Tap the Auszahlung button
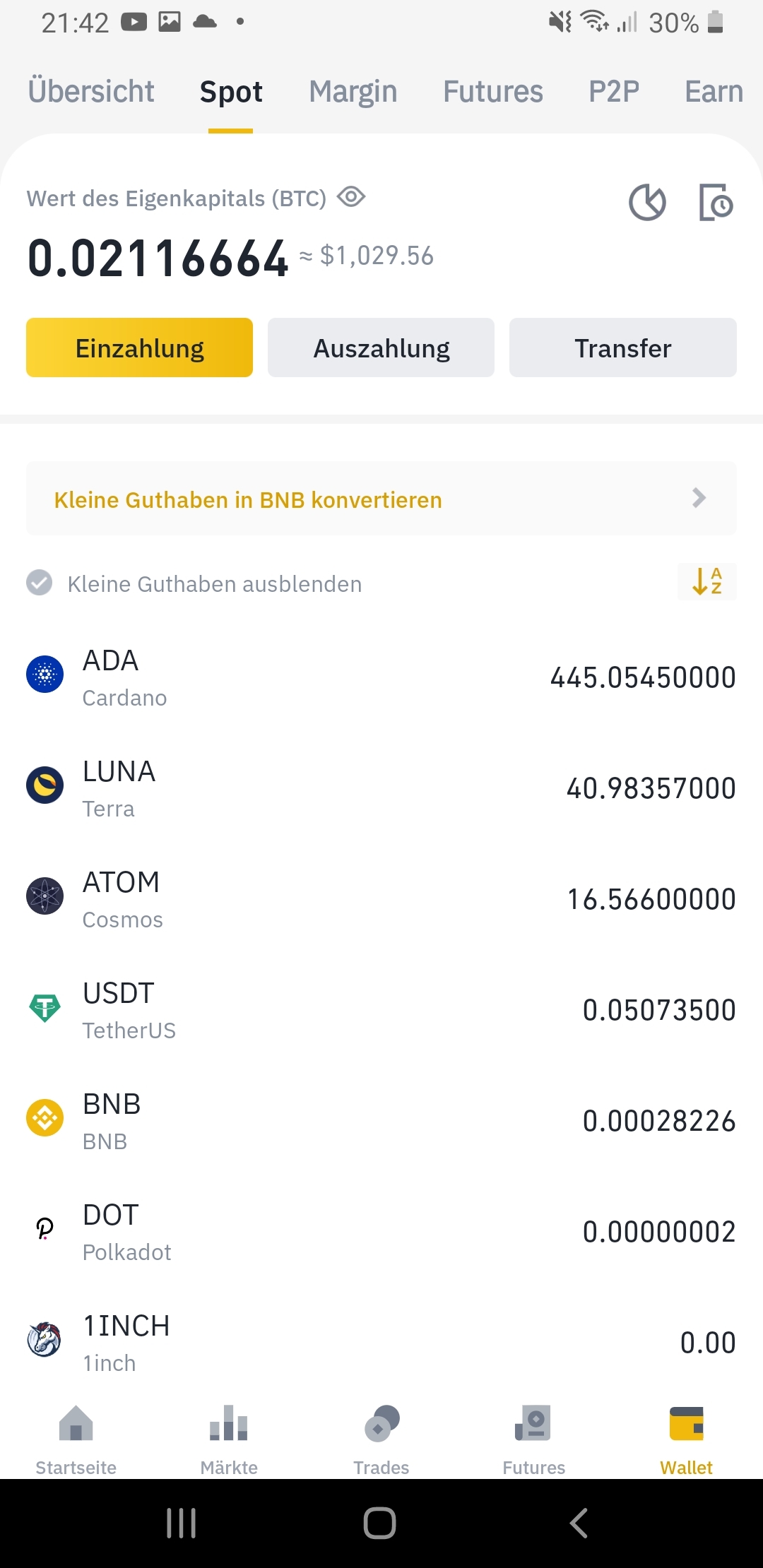 (x=381, y=348)
